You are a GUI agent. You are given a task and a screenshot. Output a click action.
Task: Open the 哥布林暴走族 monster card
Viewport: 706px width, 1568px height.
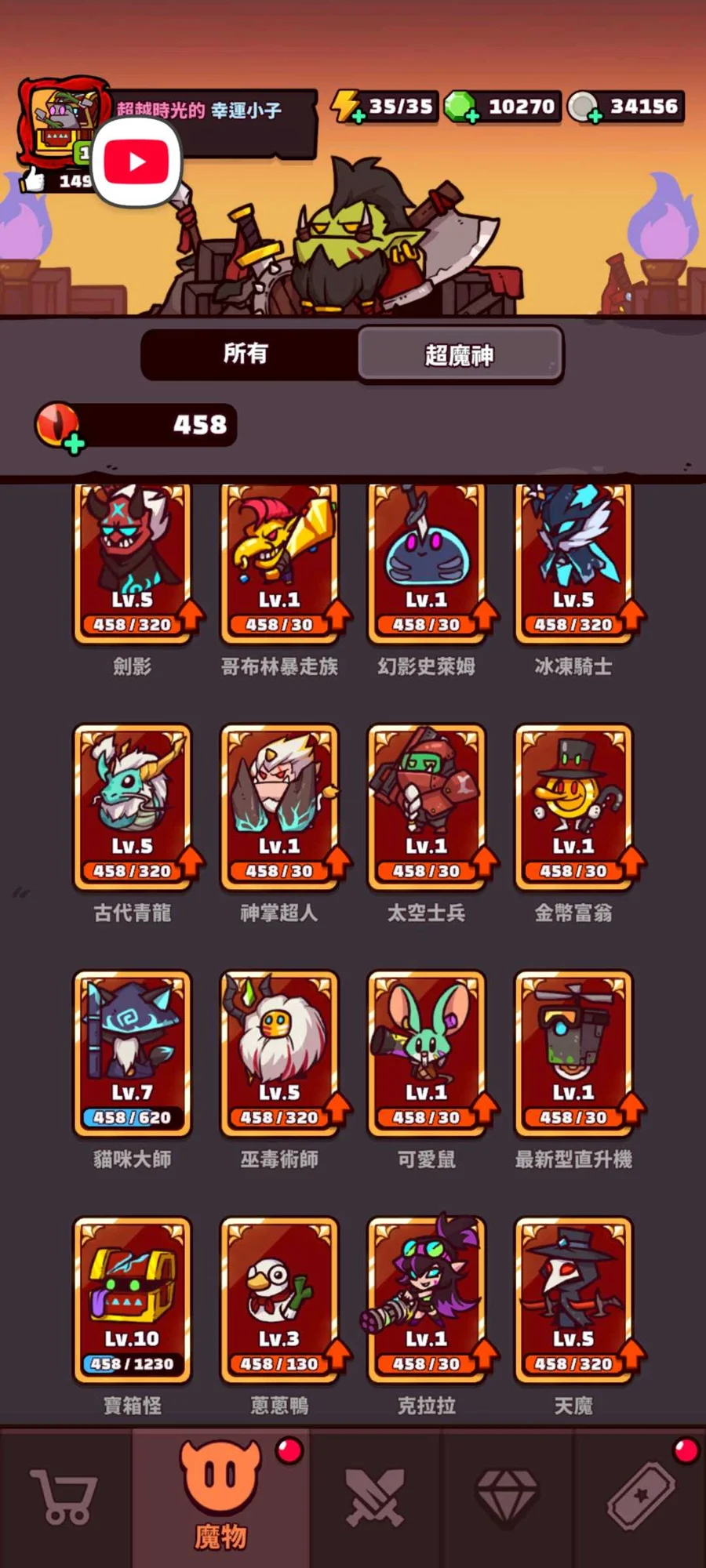point(279,563)
